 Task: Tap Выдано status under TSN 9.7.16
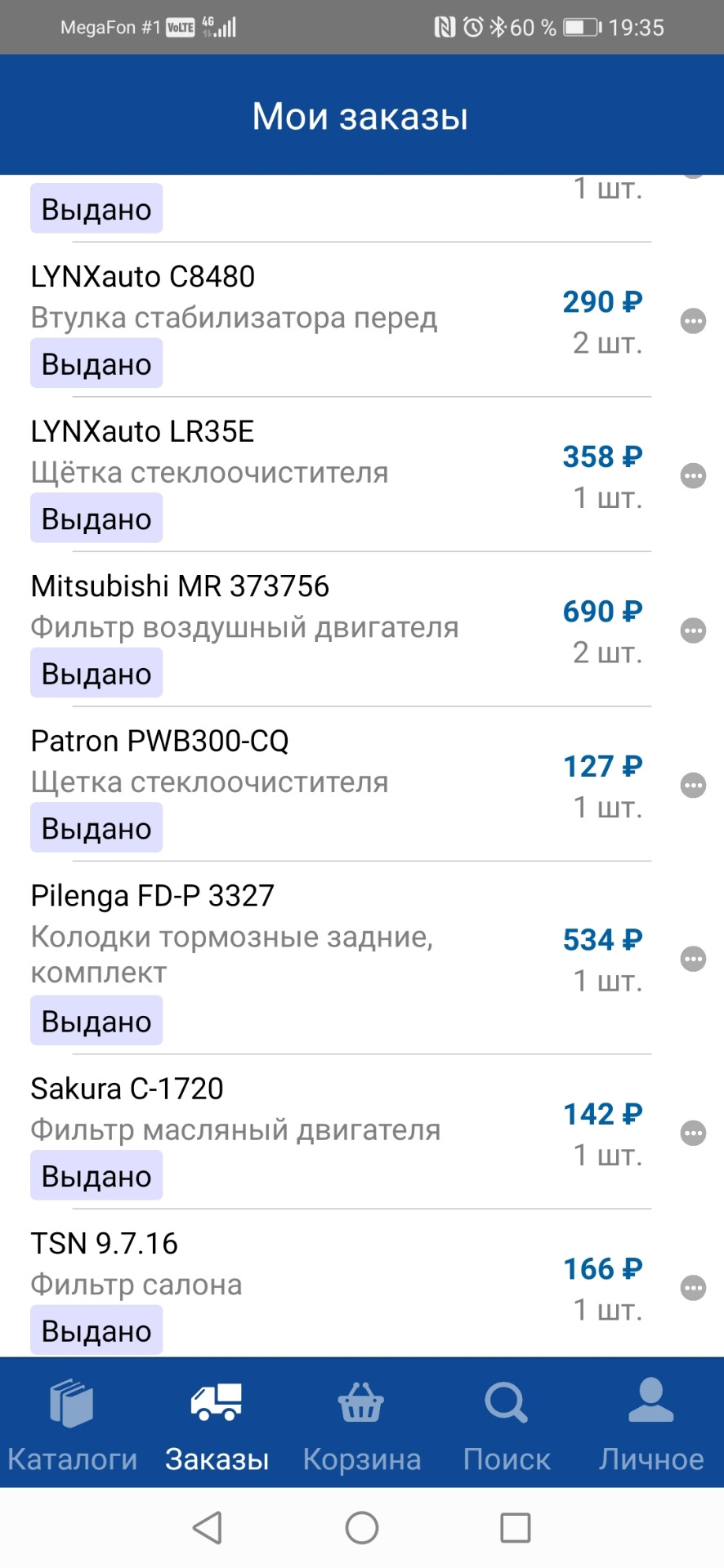tap(96, 1330)
